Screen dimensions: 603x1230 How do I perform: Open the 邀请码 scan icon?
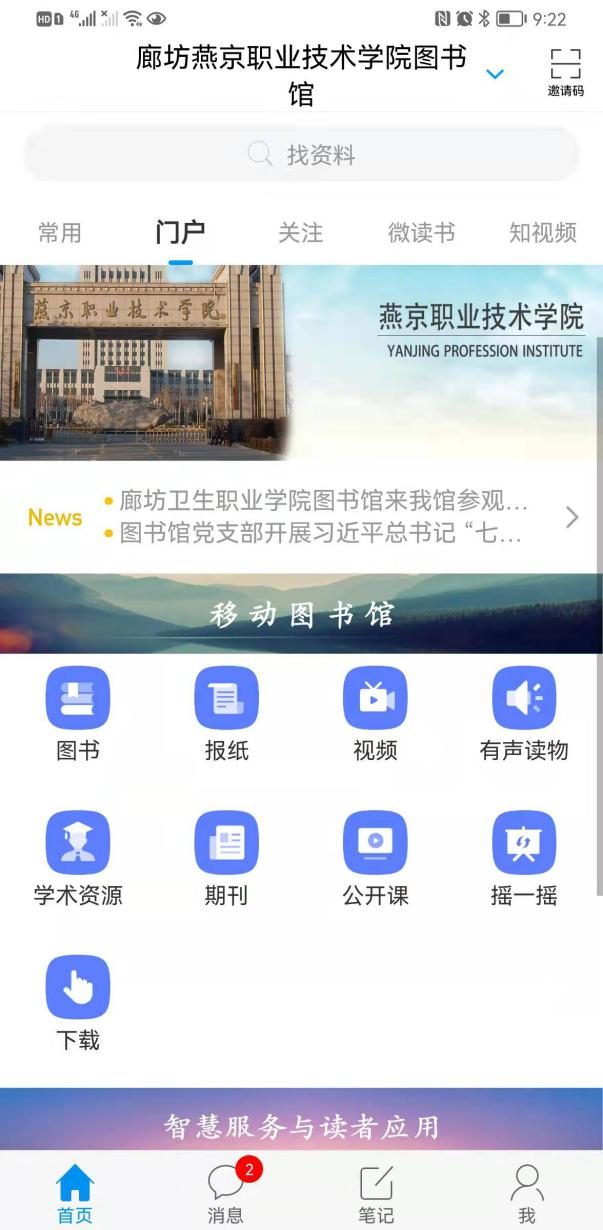[565, 71]
